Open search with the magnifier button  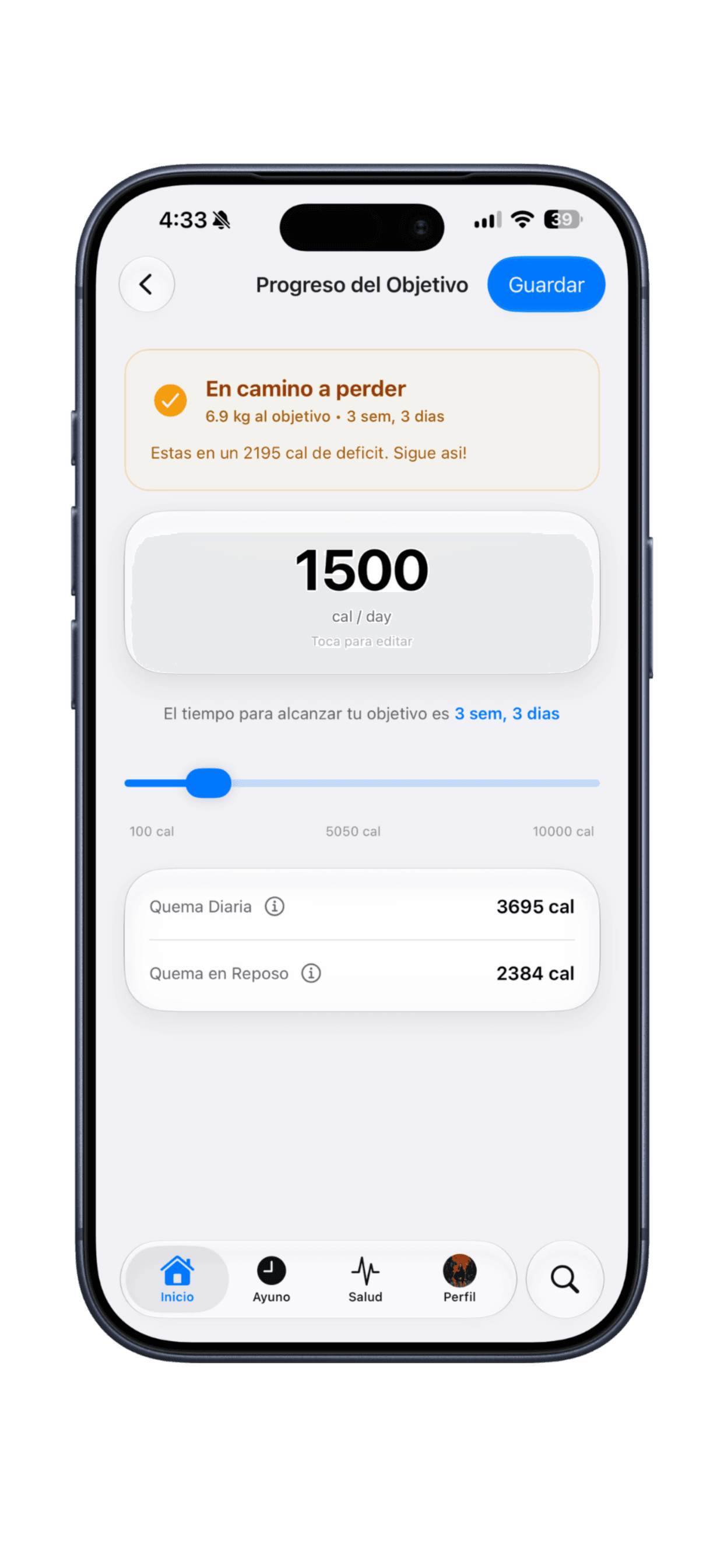point(565,1279)
